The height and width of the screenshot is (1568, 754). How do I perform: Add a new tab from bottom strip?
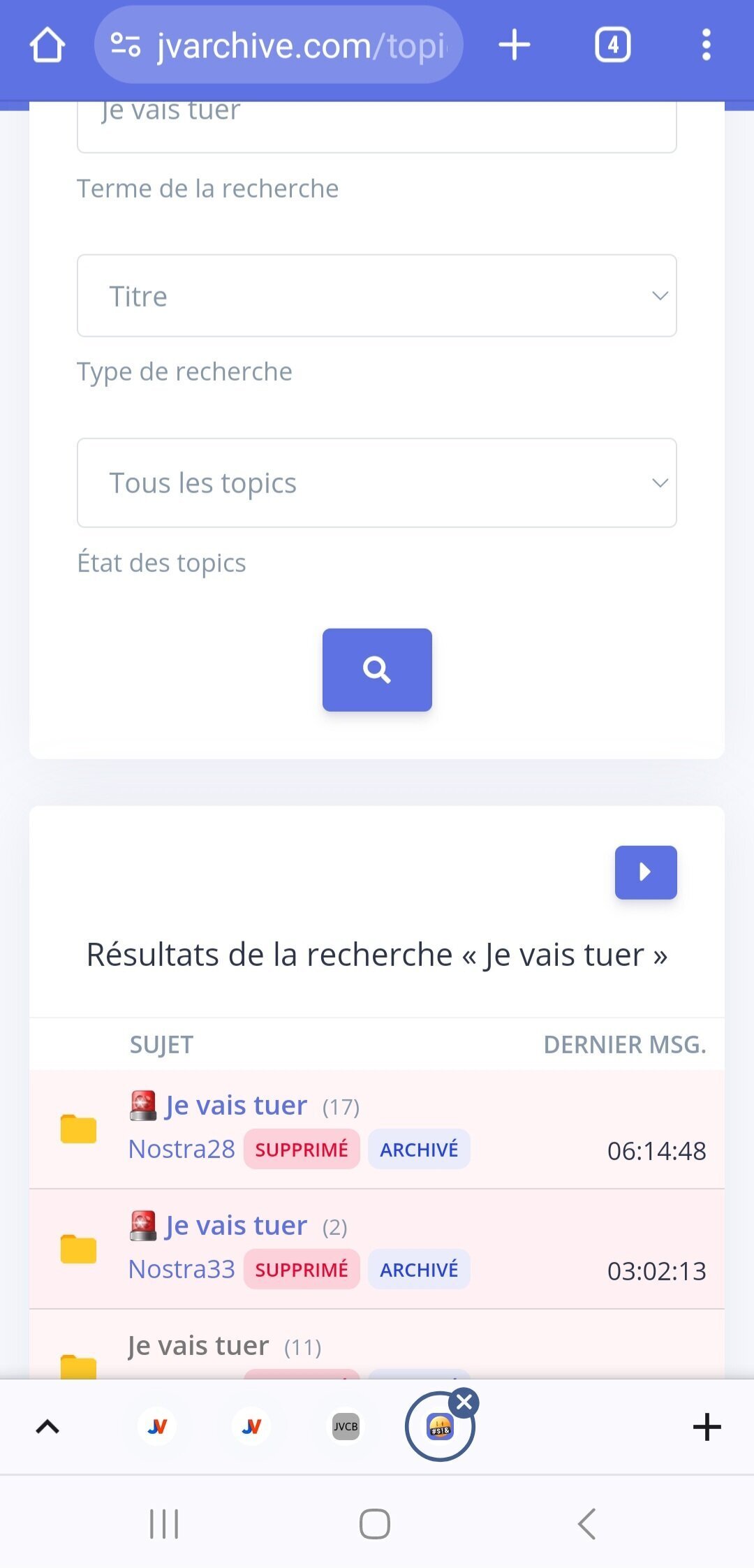point(707,1426)
